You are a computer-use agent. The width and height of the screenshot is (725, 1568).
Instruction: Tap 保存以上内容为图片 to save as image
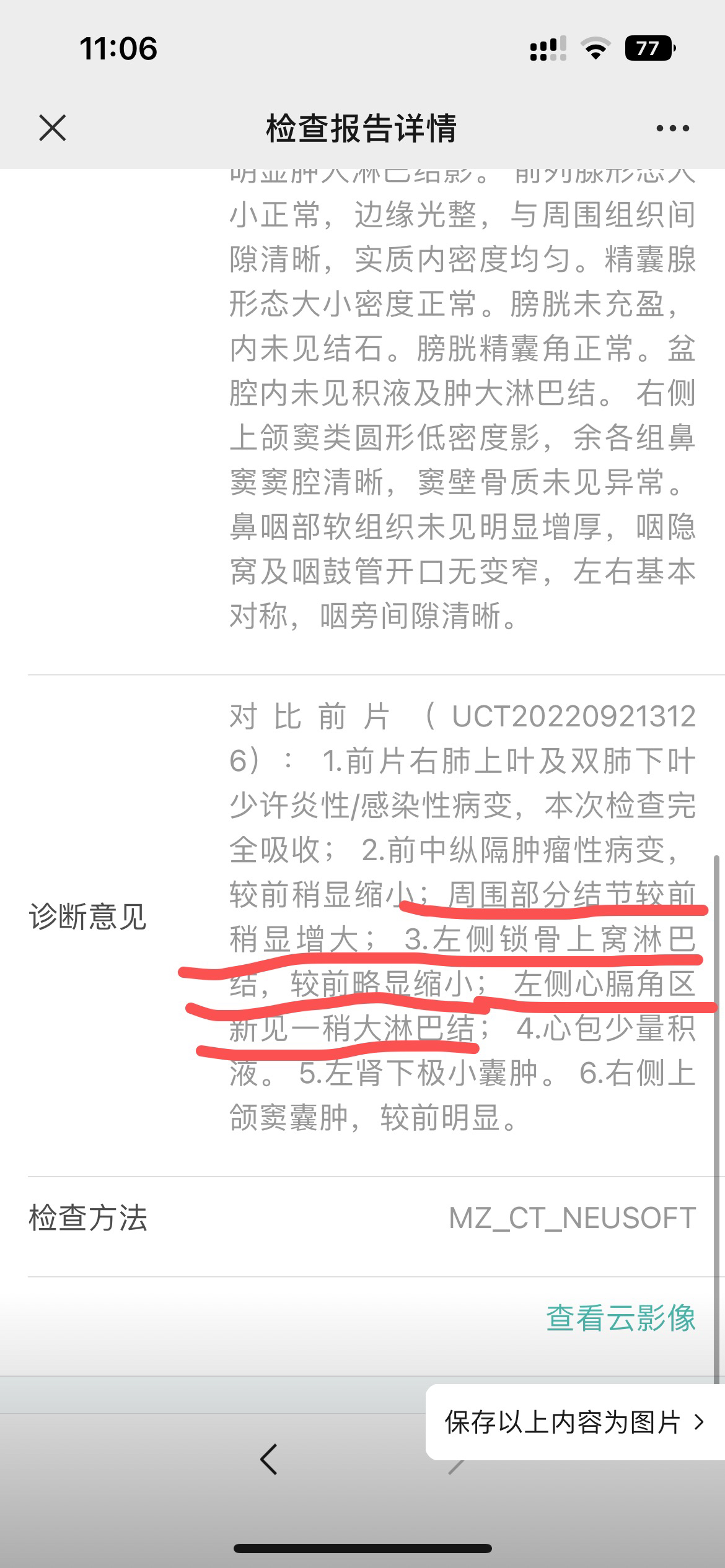pos(575,1422)
